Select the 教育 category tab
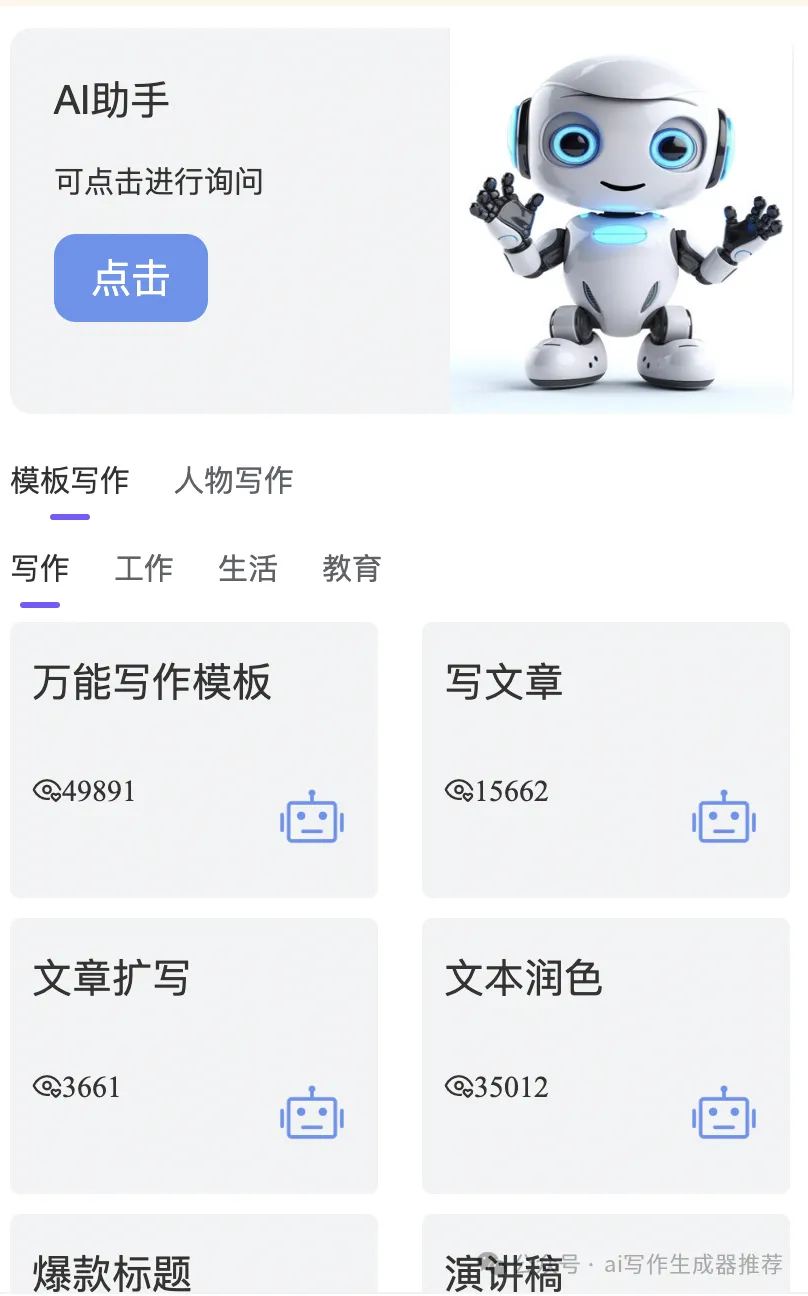Screen dimensions: 808x1296 (x=351, y=569)
